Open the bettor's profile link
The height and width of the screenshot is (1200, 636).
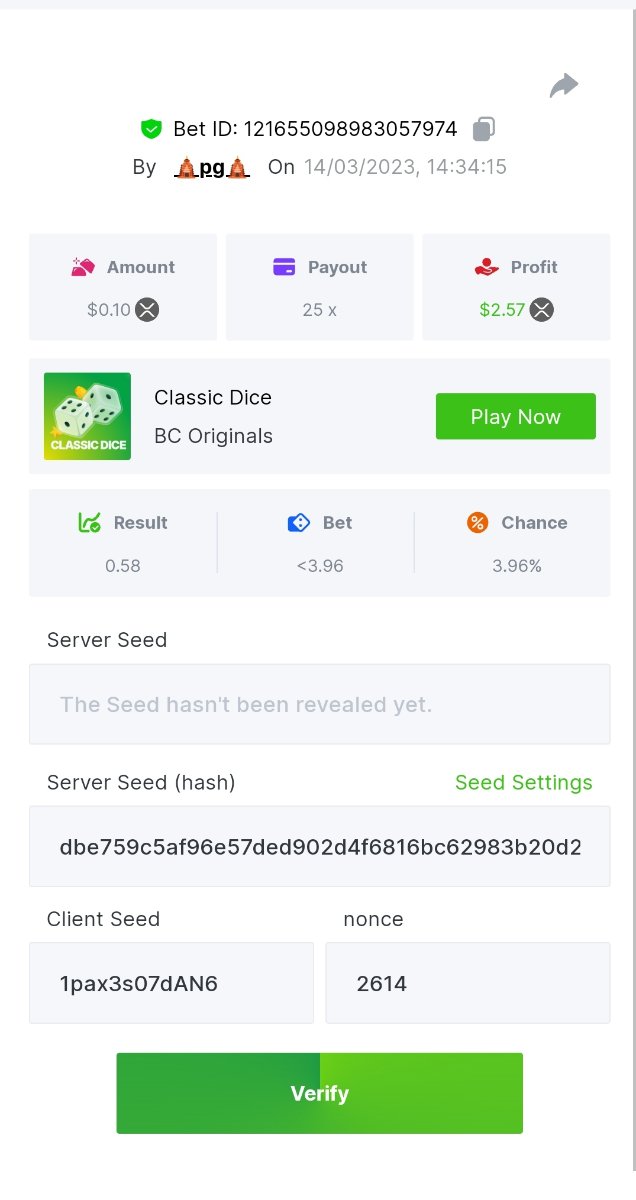tap(211, 167)
